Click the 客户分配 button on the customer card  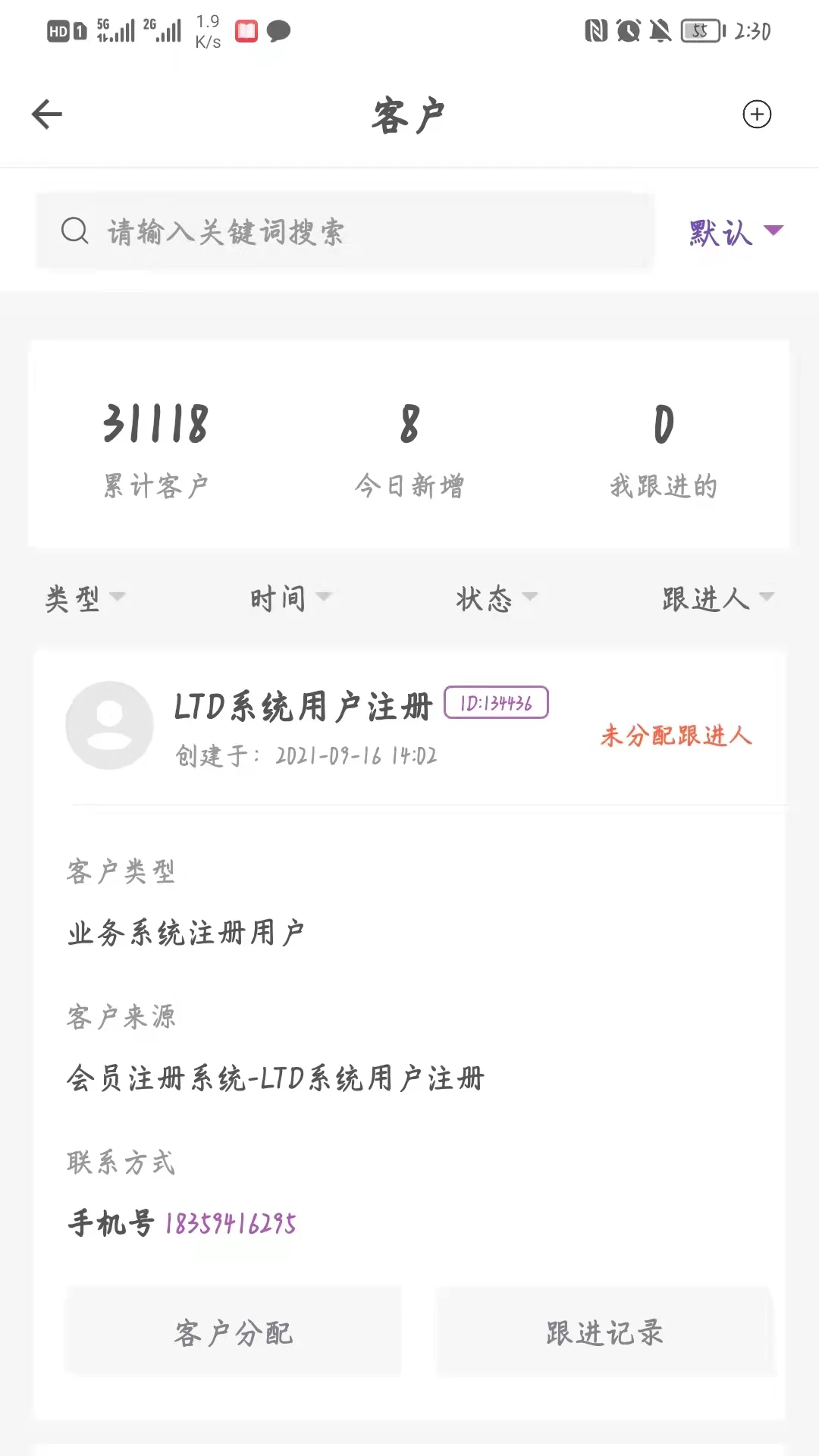coord(233,1332)
